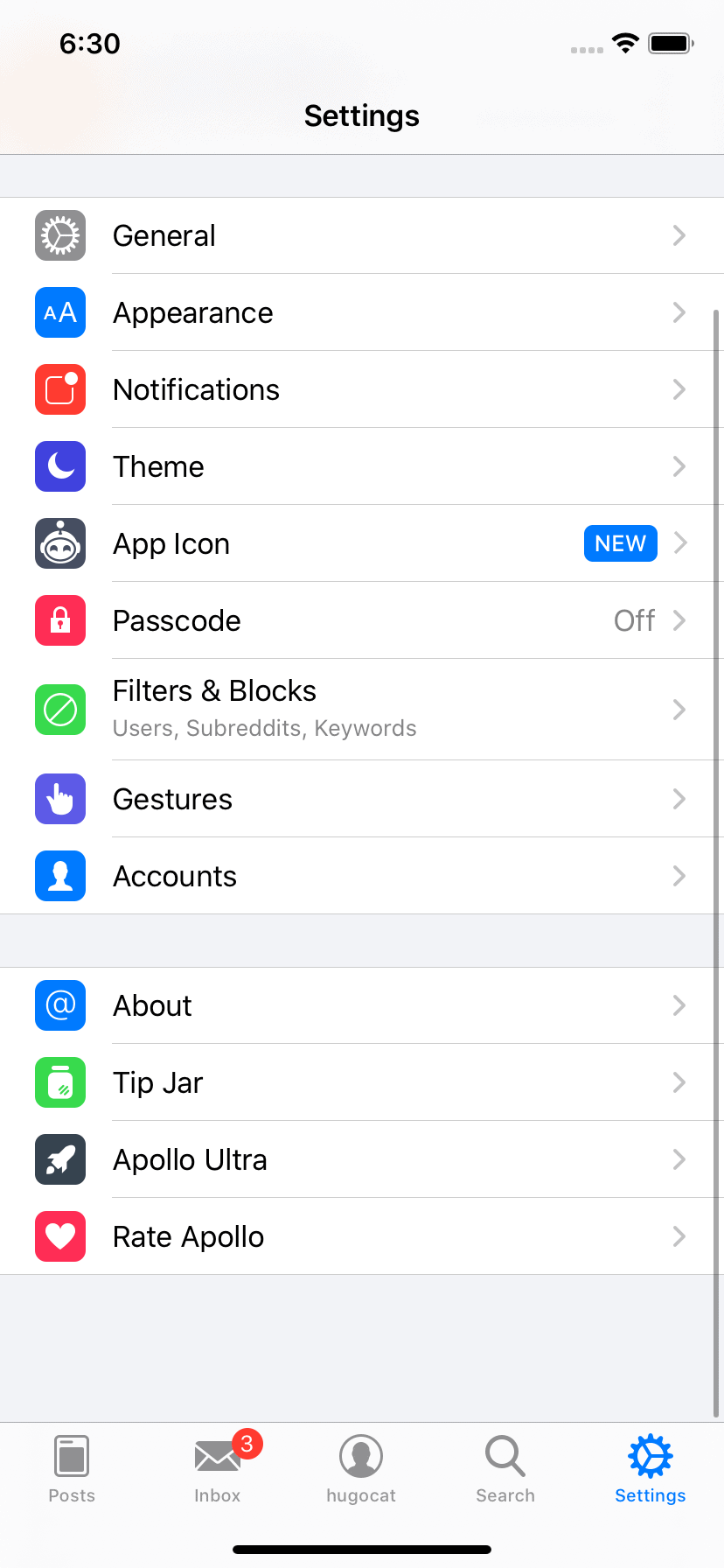724x1568 pixels.
Task: Switch to the Inbox tab
Action: pyautogui.click(x=218, y=1469)
